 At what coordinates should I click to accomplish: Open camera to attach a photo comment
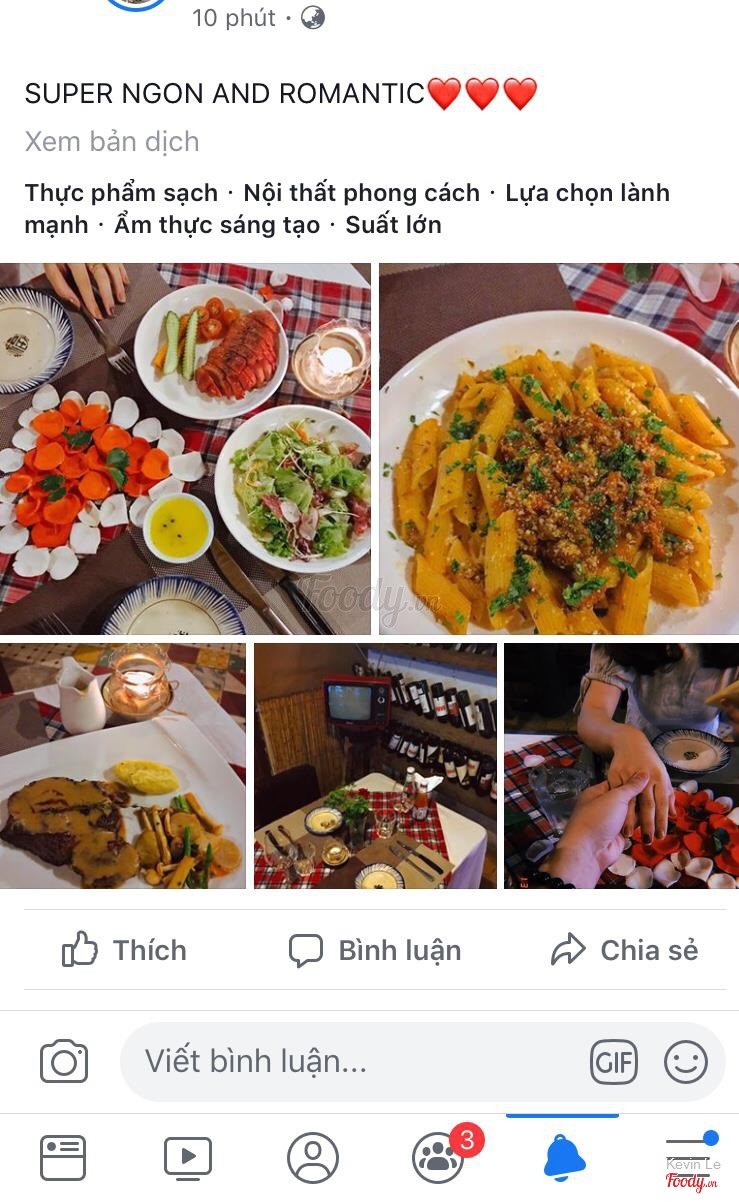tap(64, 1061)
